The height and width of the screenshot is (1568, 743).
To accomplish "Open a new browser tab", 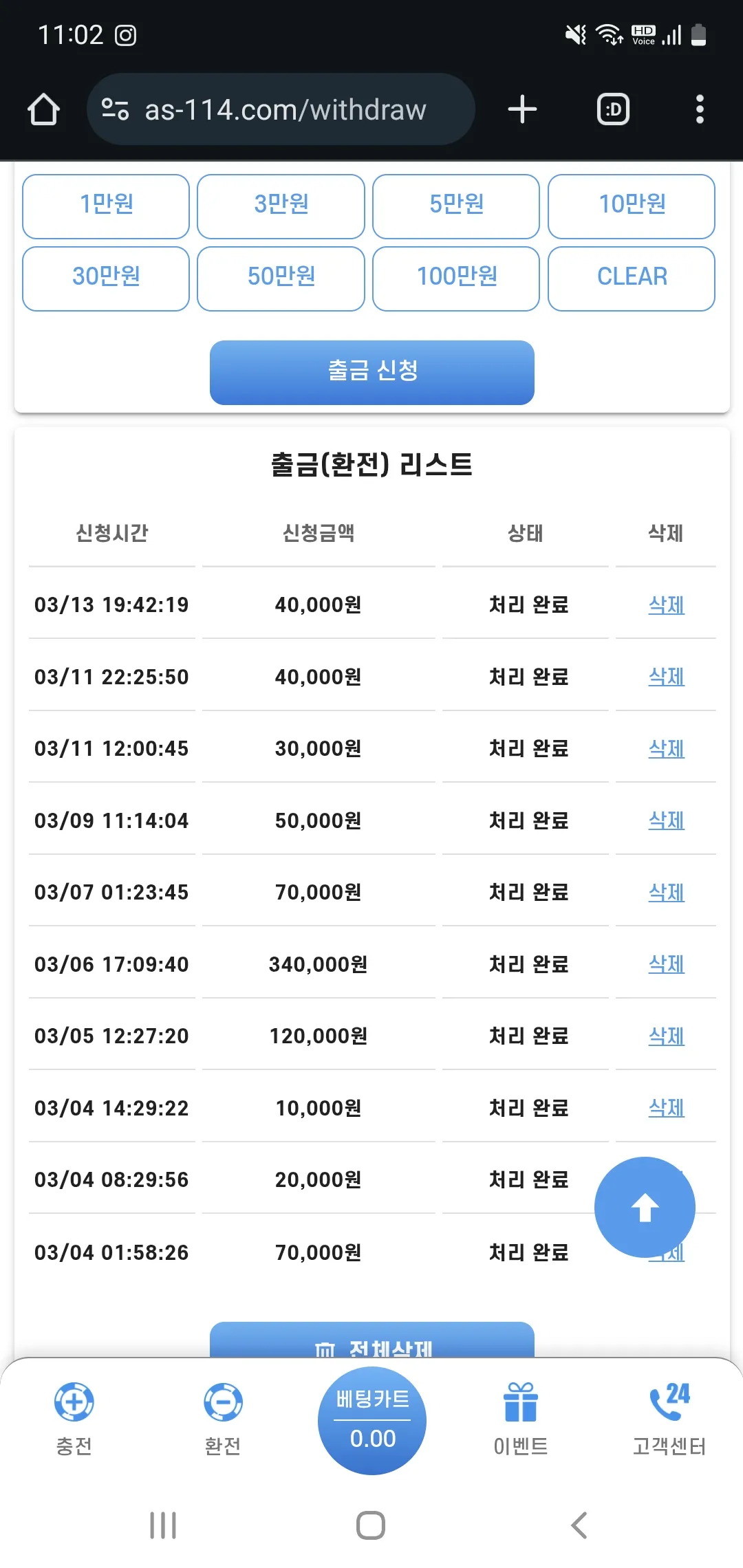I will click(x=522, y=109).
